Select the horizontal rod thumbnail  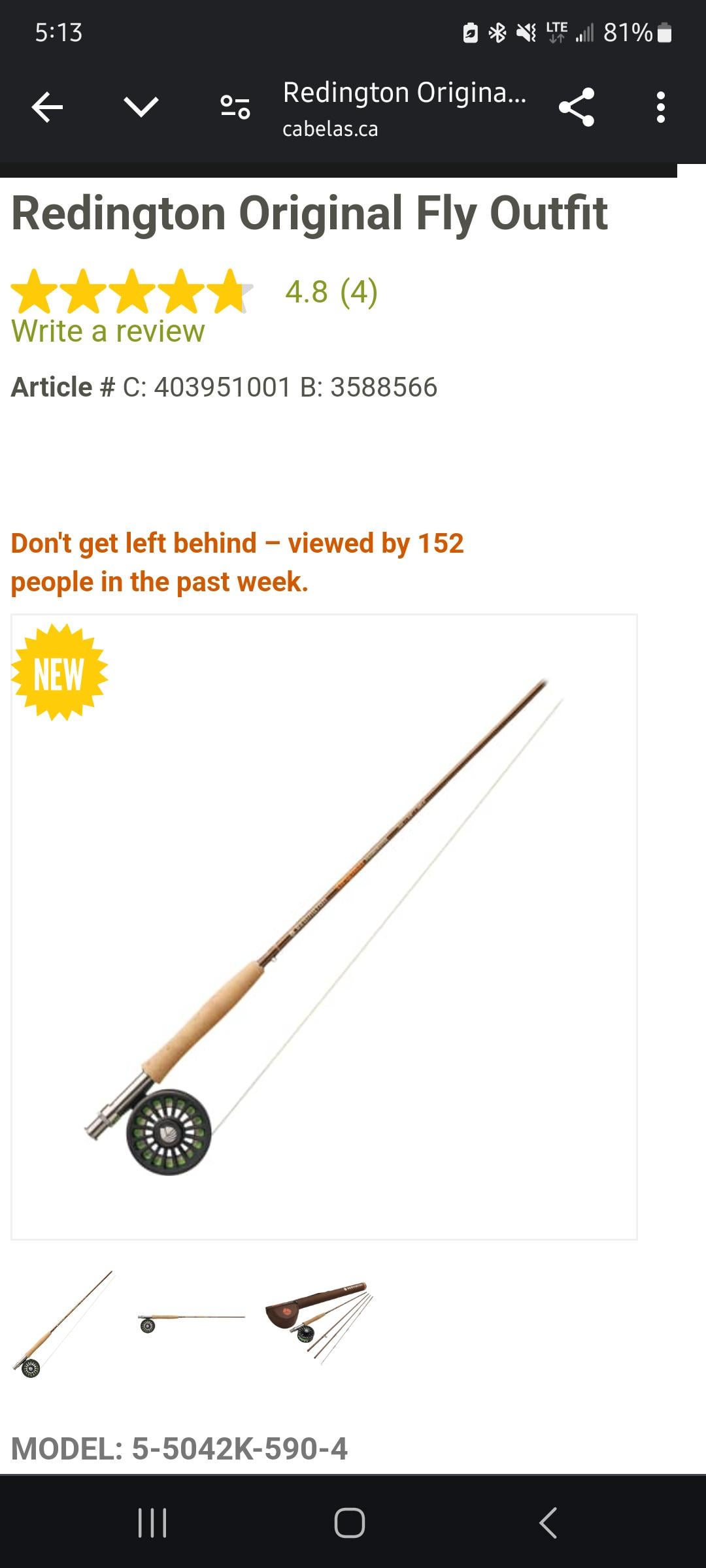tap(192, 1321)
